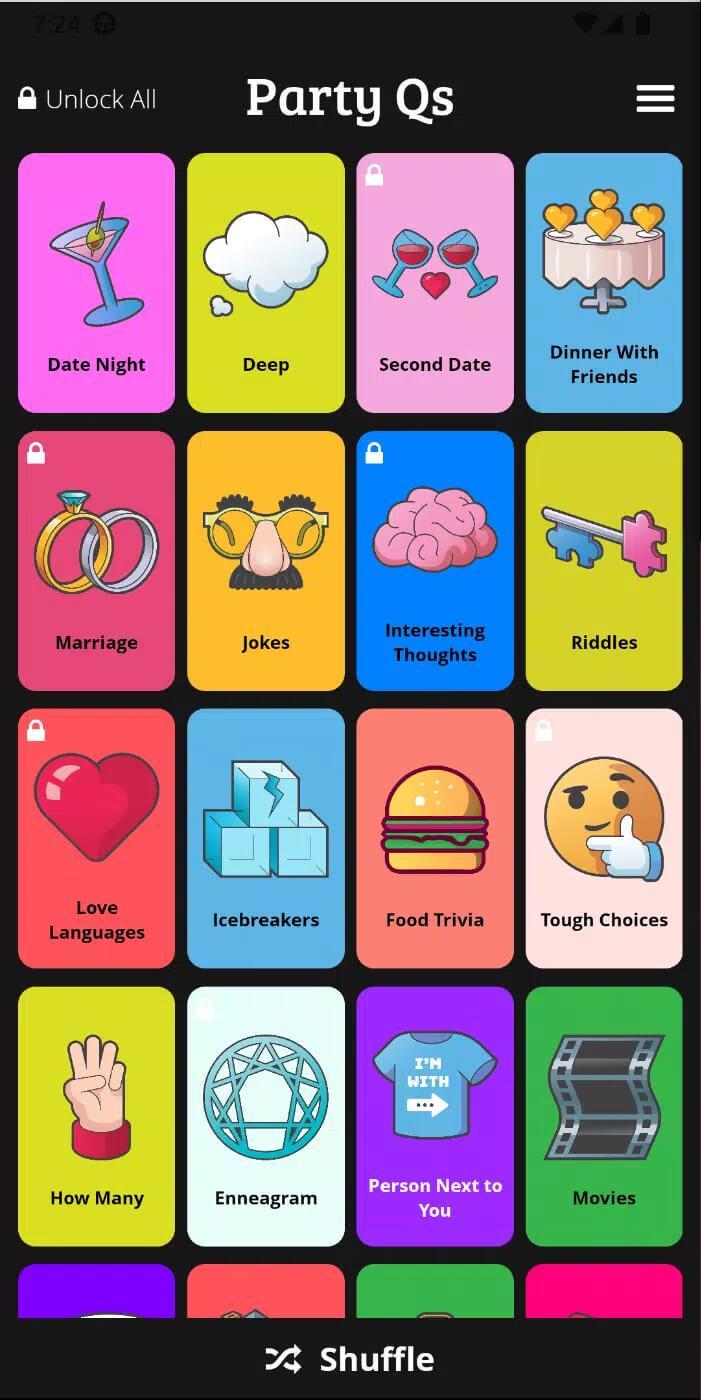Open the How Many card
This screenshot has width=701, height=1400.
click(x=96, y=1117)
